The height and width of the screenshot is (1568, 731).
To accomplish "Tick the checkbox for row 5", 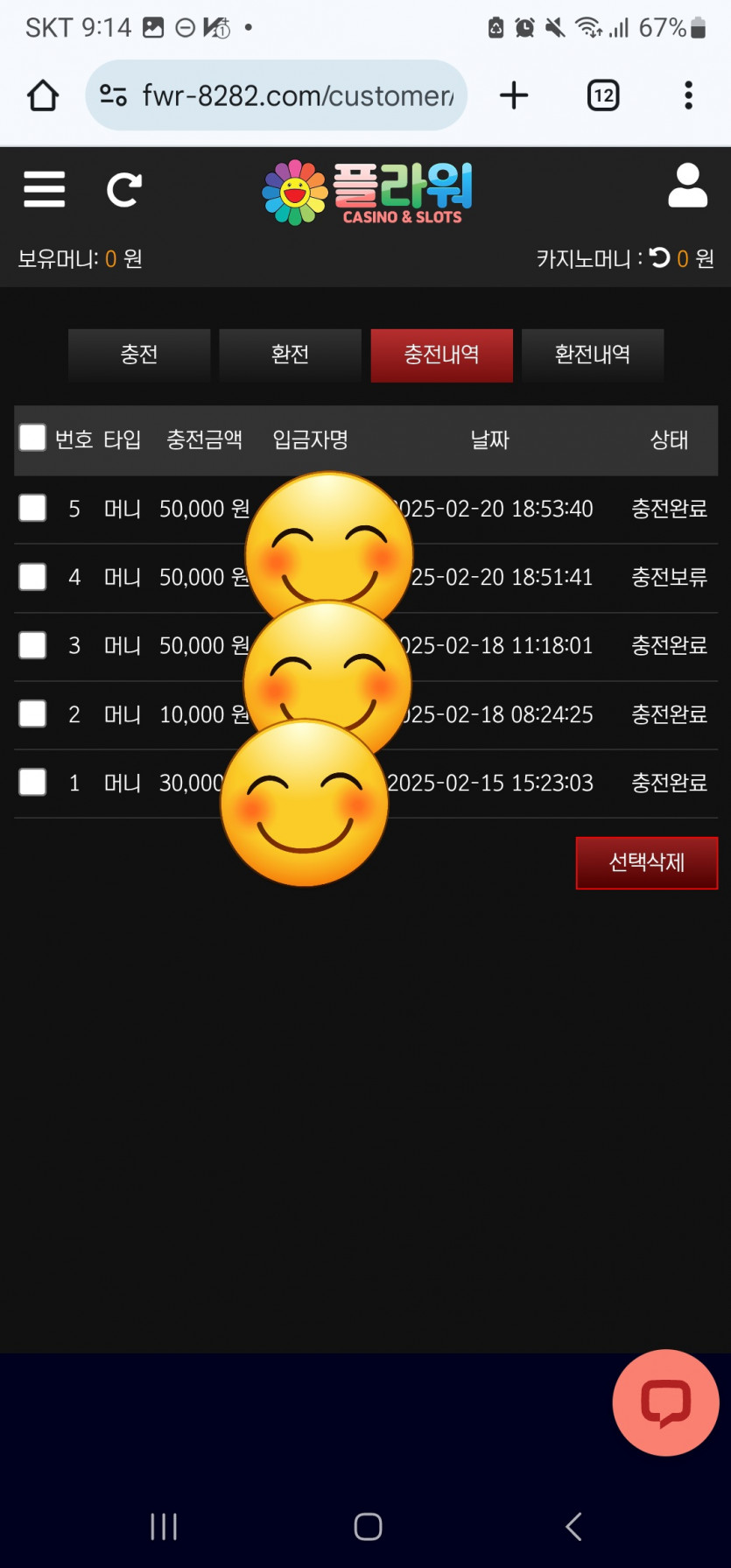I will tap(33, 508).
